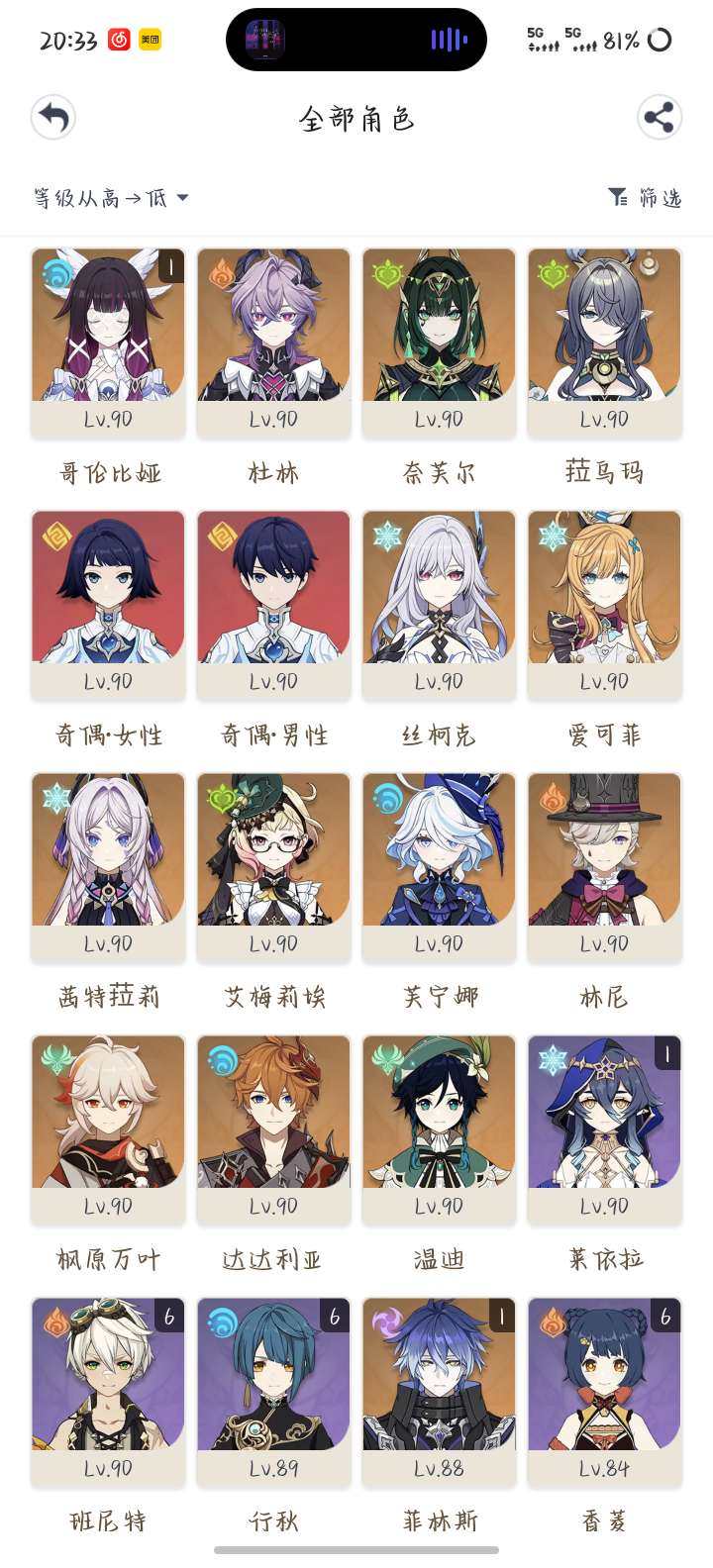Tap the 艾梅莉埃 character card
The width and height of the screenshot is (713, 1568).
click(273, 867)
